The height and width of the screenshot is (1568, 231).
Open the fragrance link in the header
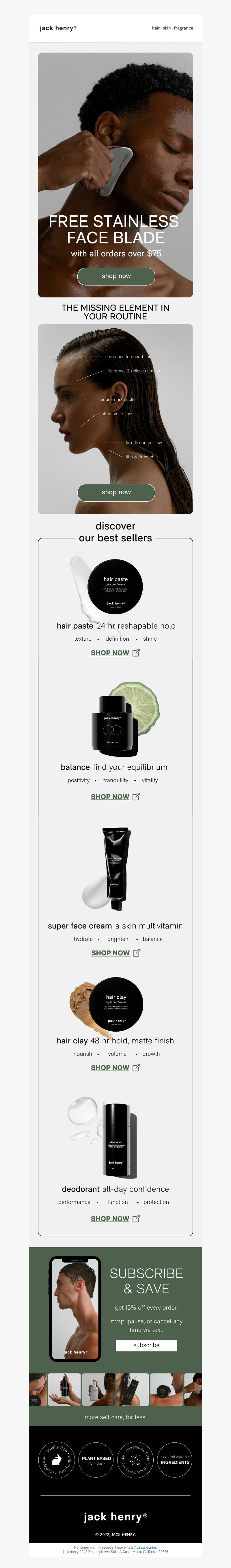click(x=183, y=28)
